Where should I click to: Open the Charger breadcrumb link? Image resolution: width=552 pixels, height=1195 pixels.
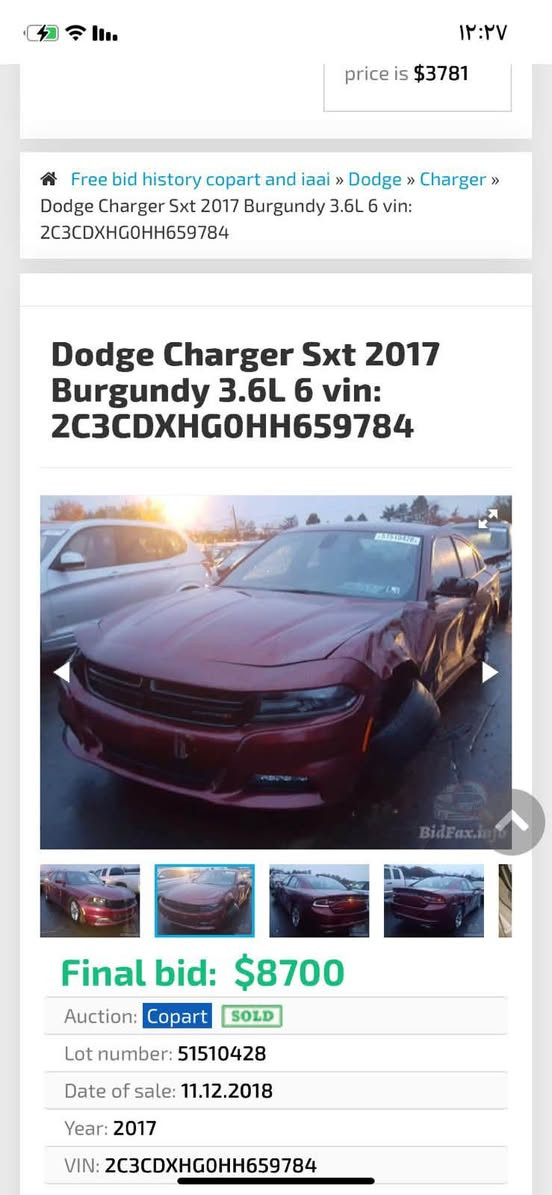pyautogui.click(x=453, y=180)
